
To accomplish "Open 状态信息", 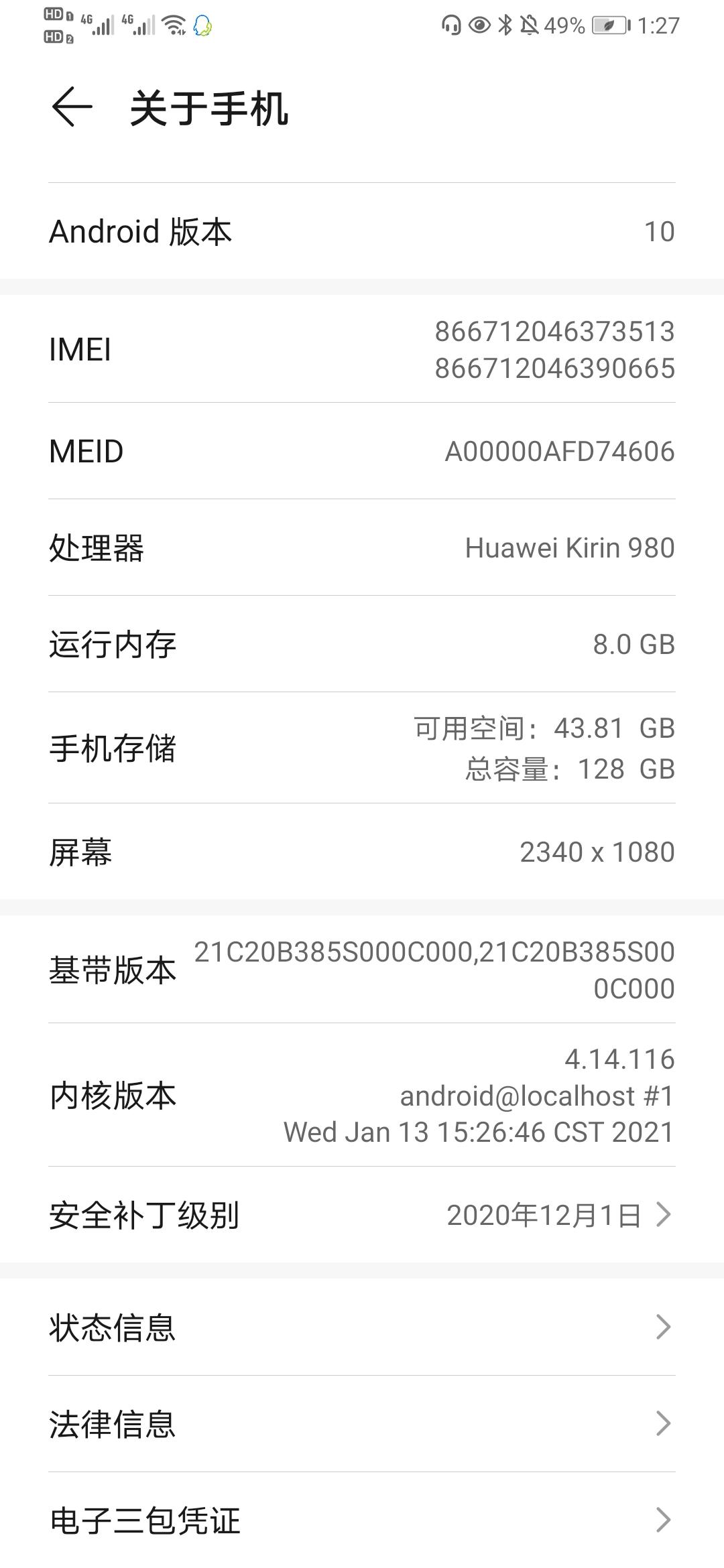I will pyautogui.click(x=362, y=1327).
